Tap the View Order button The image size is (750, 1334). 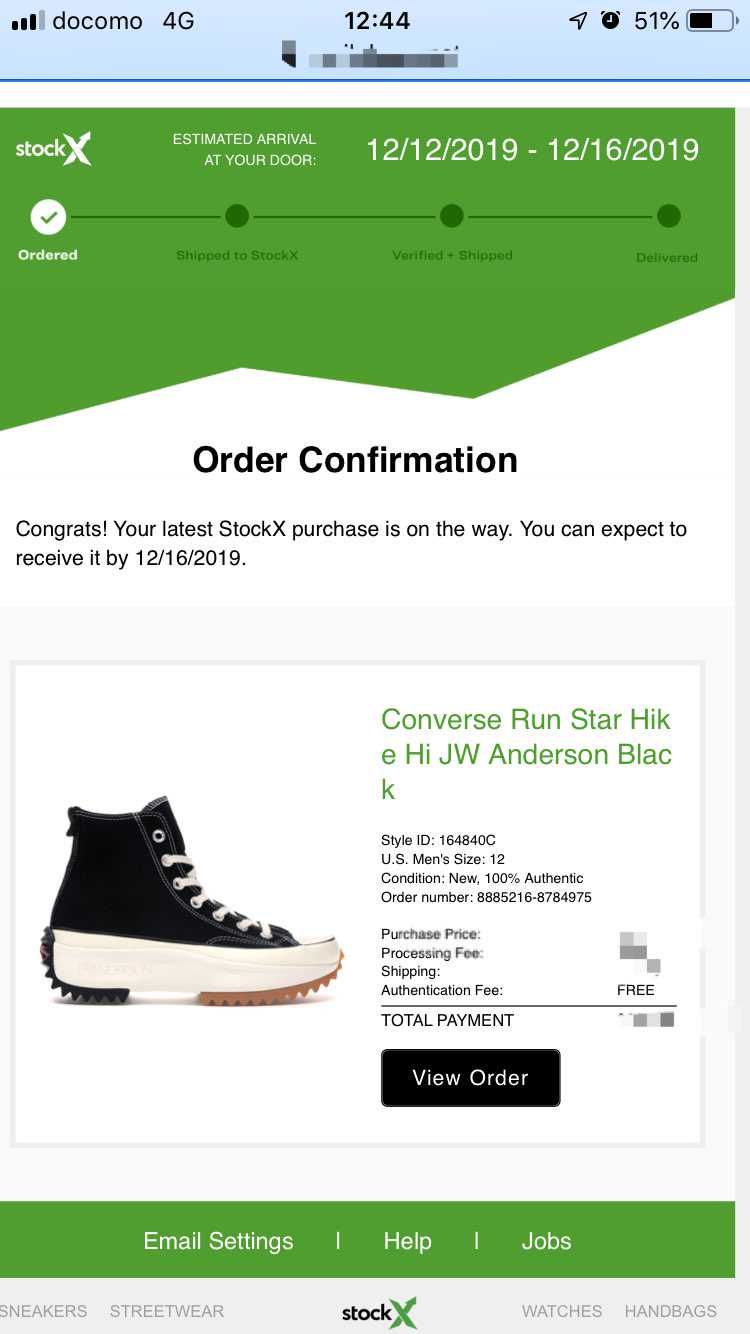pyautogui.click(x=470, y=1077)
